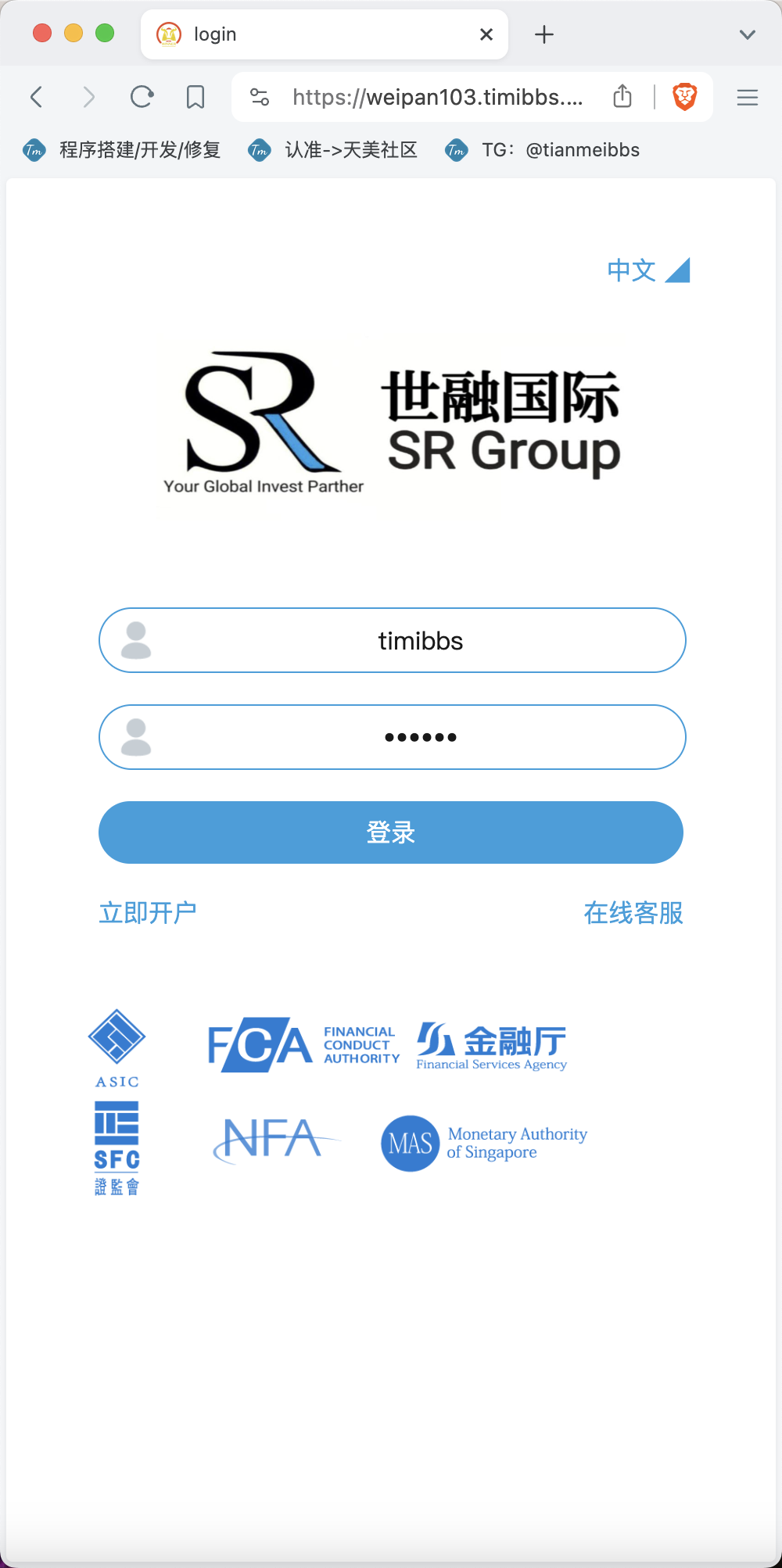Bookmark this page
The height and width of the screenshot is (1568, 782).
(195, 97)
